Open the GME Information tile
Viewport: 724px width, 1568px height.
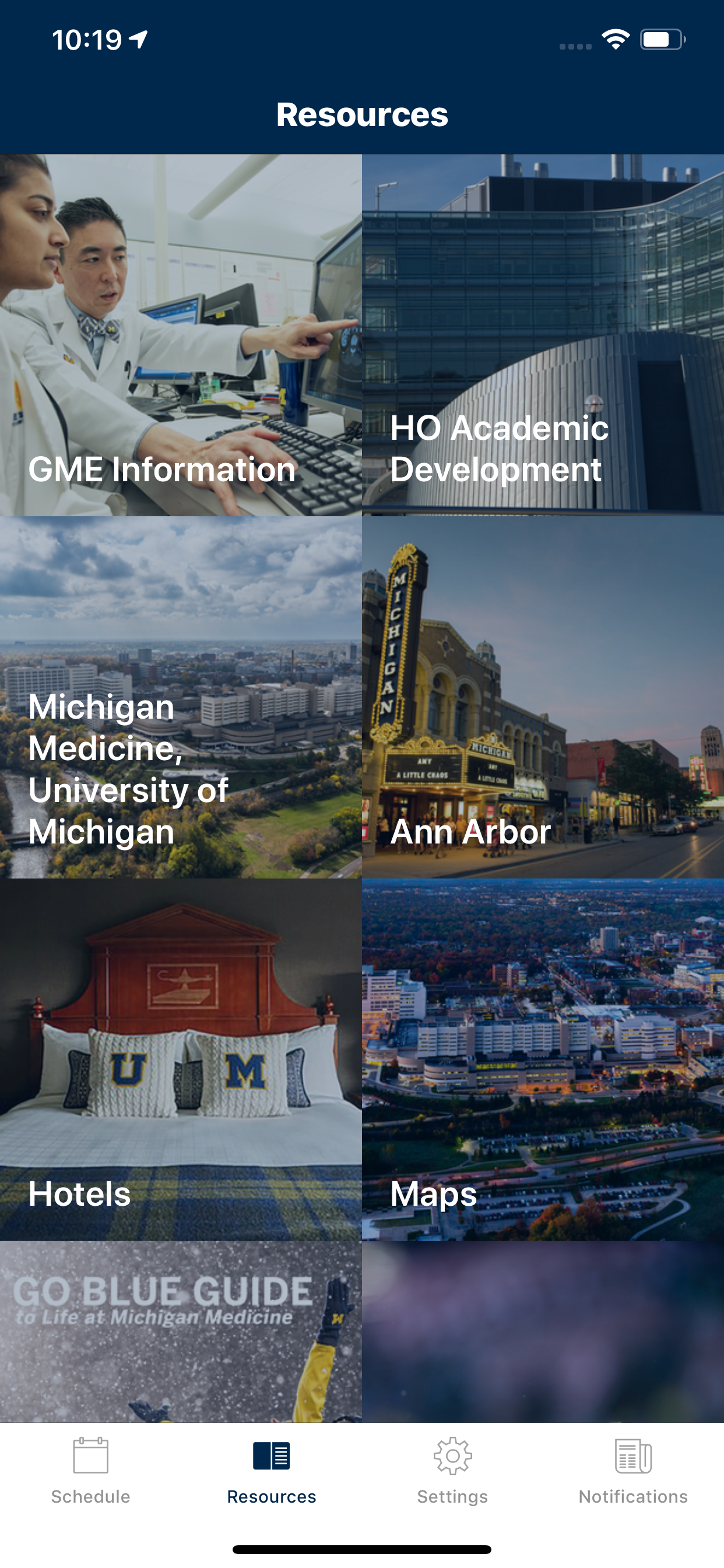coord(181,335)
